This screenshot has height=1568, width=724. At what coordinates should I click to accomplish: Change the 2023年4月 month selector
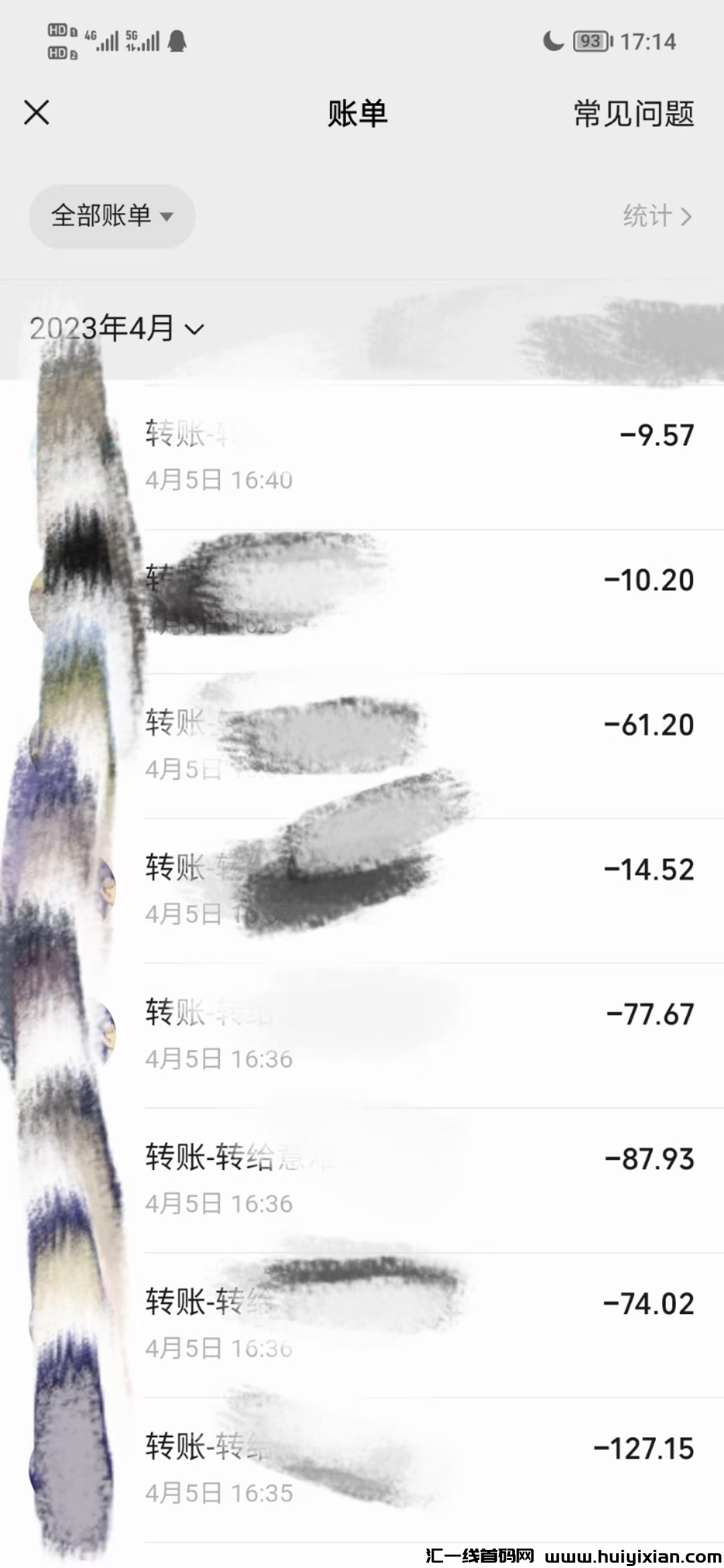coord(117,329)
